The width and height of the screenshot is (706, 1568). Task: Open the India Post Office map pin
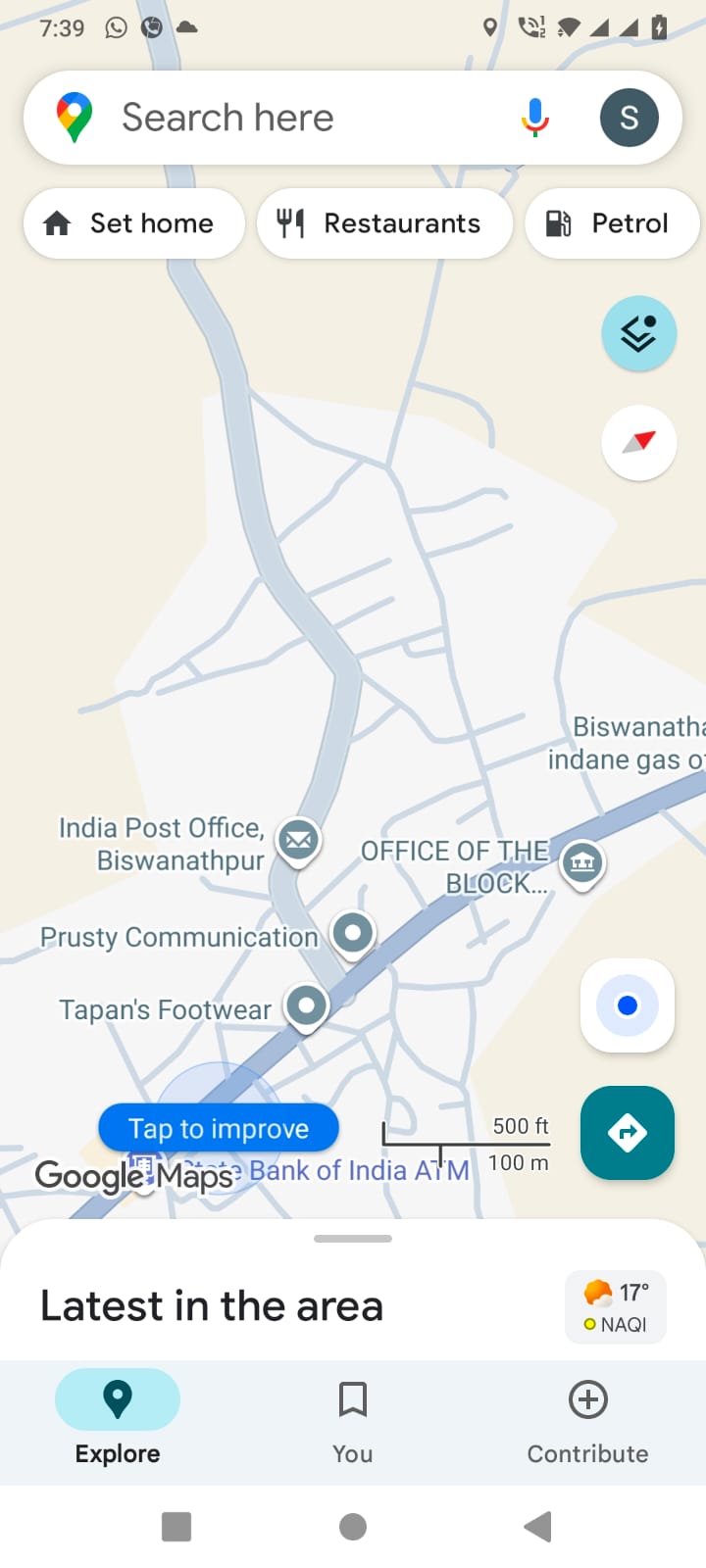pos(299,840)
